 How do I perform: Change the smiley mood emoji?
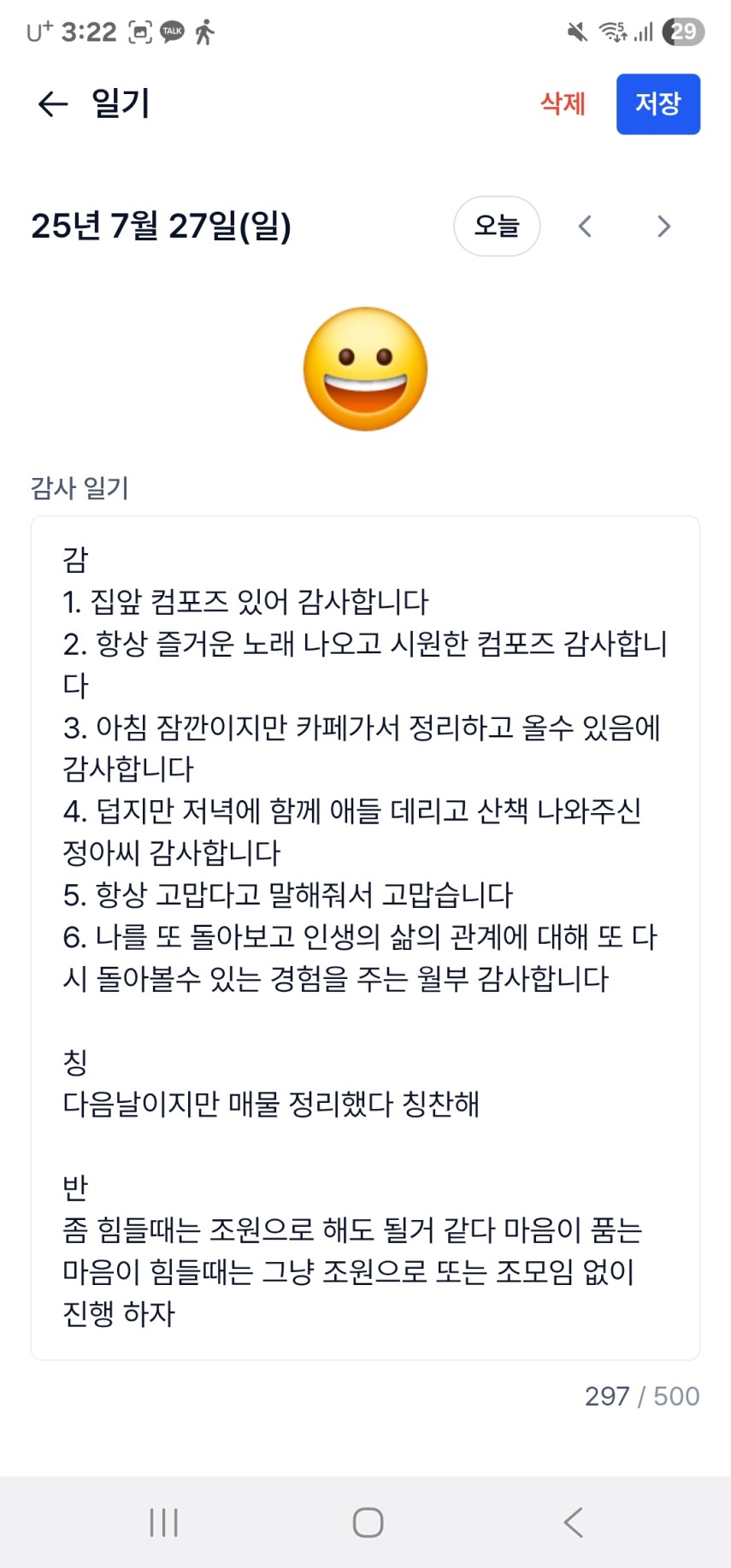[x=366, y=369]
